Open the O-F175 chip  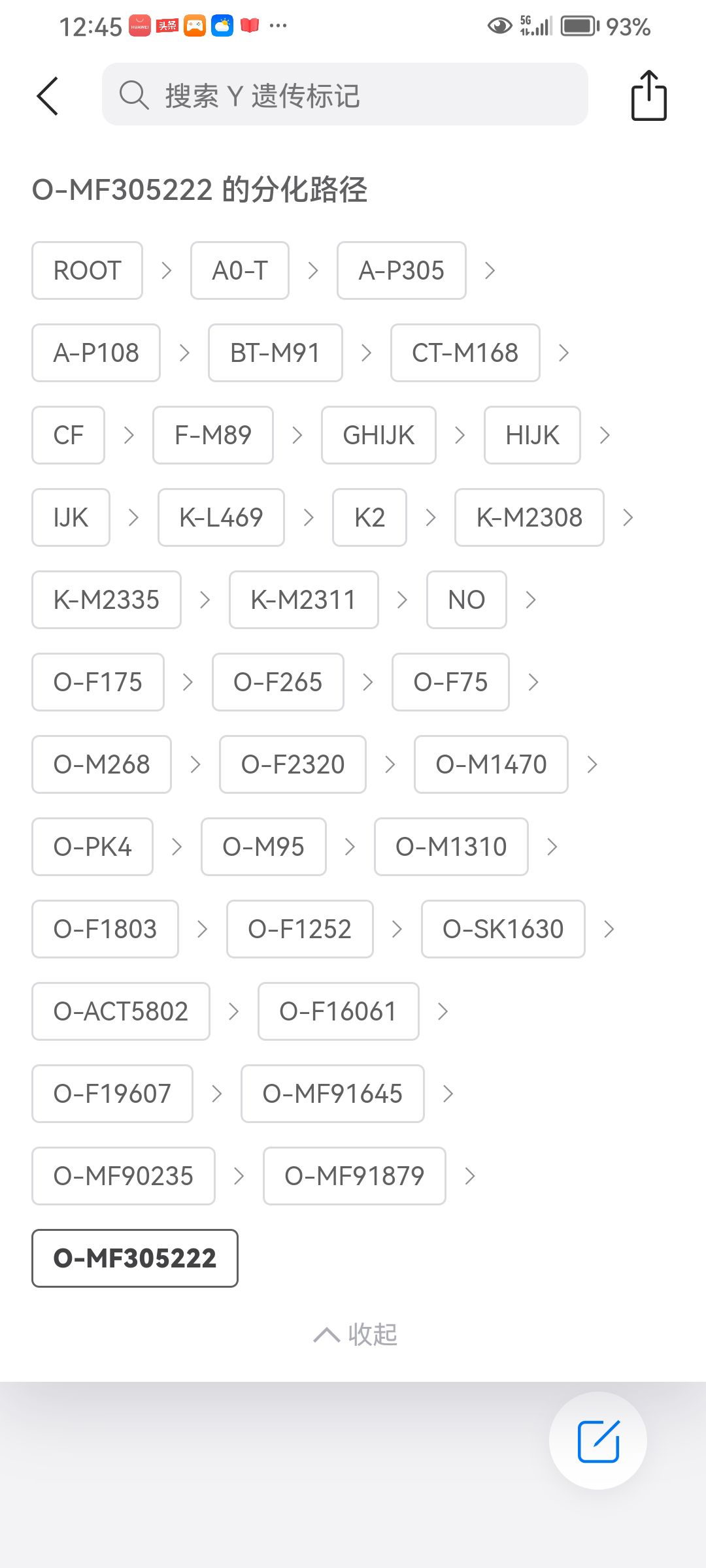[x=98, y=682]
